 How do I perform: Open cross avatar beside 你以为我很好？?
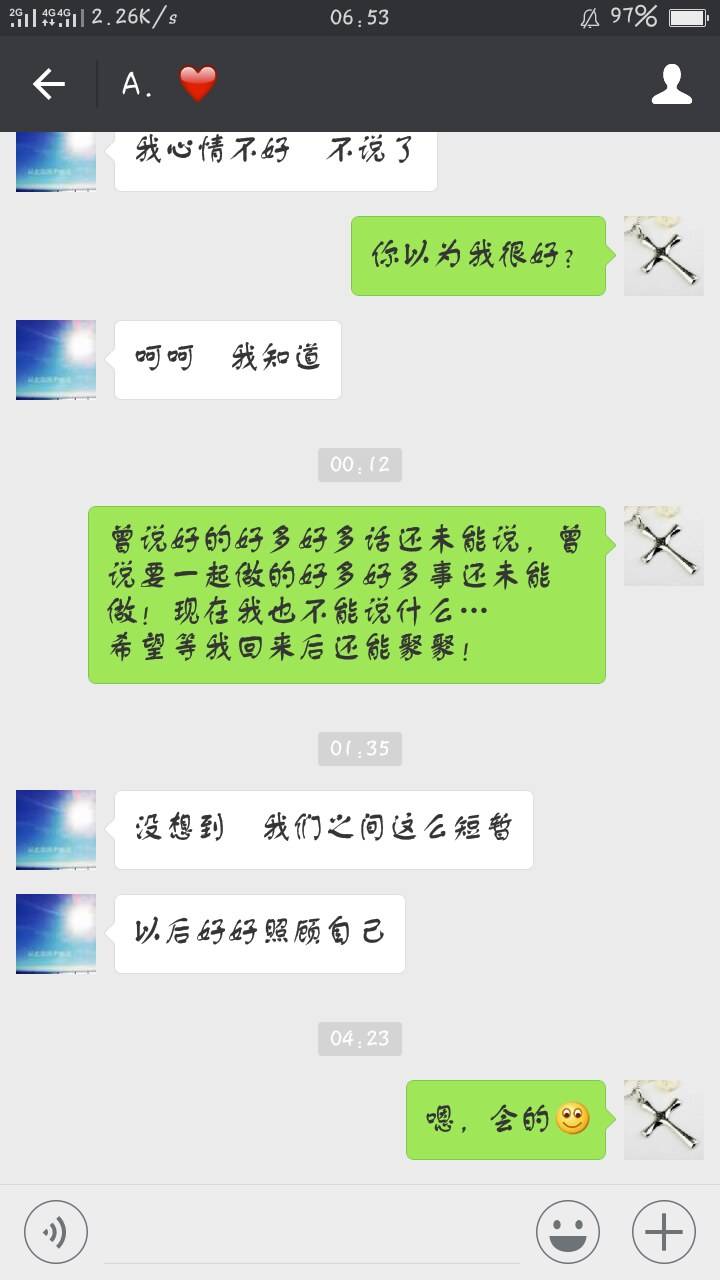point(663,256)
